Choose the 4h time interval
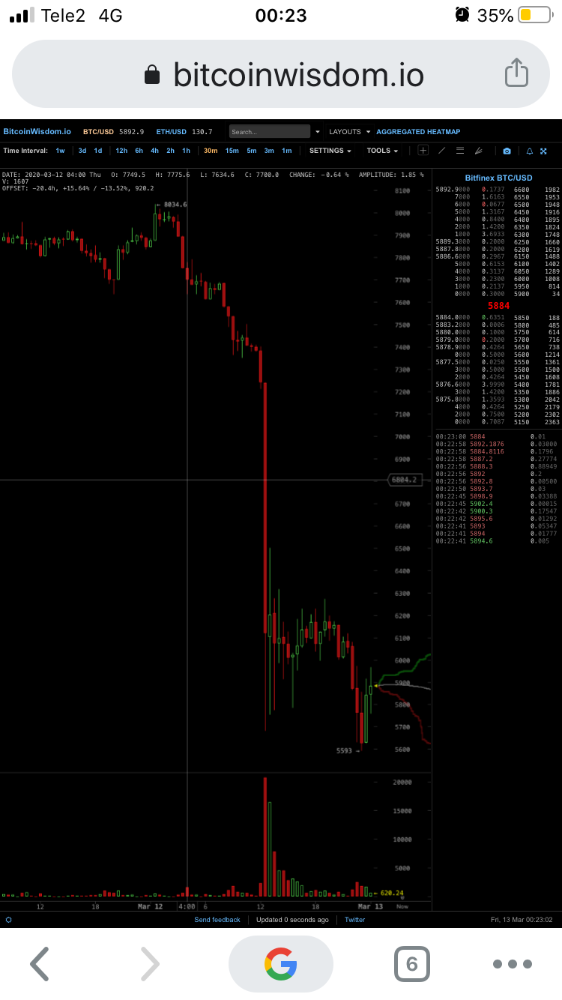 [x=154, y=151]
